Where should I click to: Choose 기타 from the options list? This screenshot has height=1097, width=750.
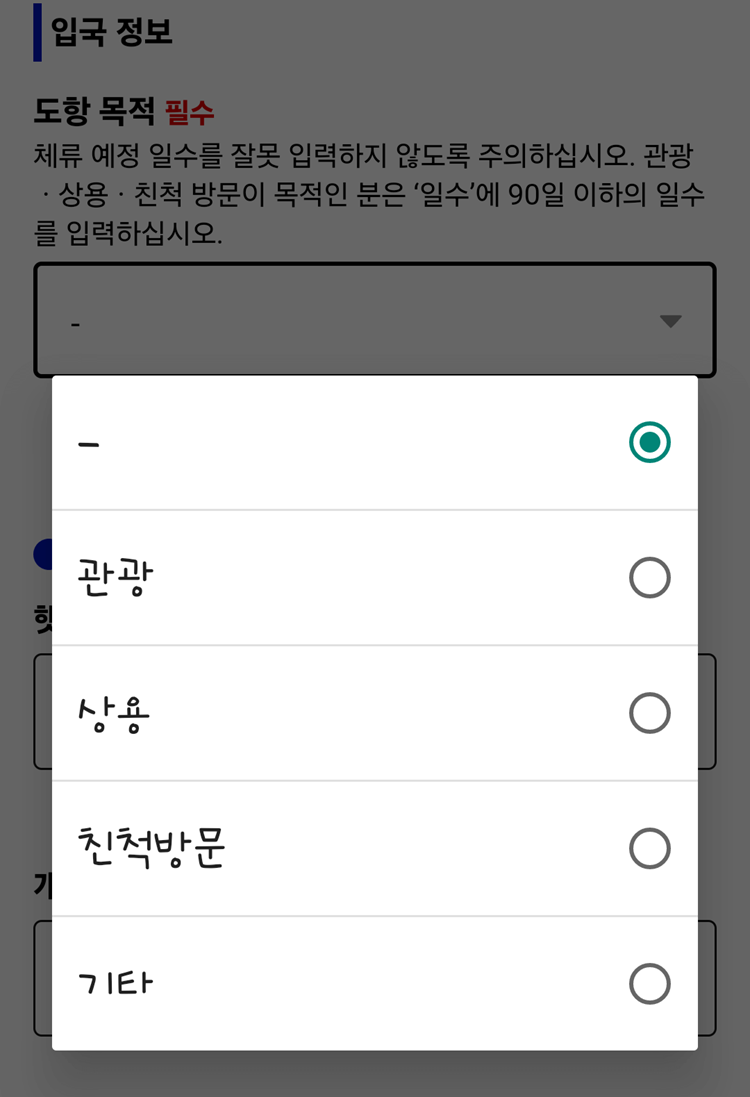[x=375, y=982]
